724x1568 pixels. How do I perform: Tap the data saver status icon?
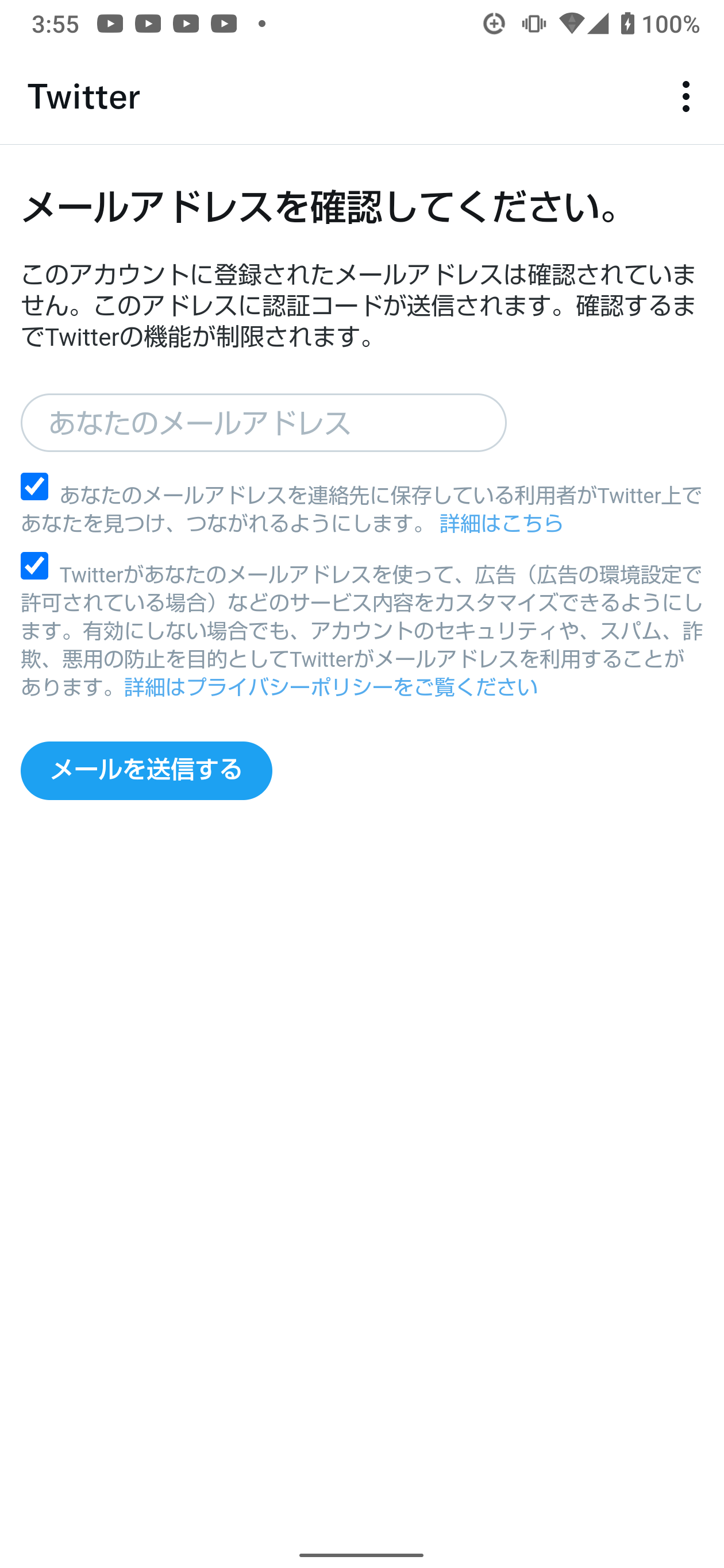(494, 24)
